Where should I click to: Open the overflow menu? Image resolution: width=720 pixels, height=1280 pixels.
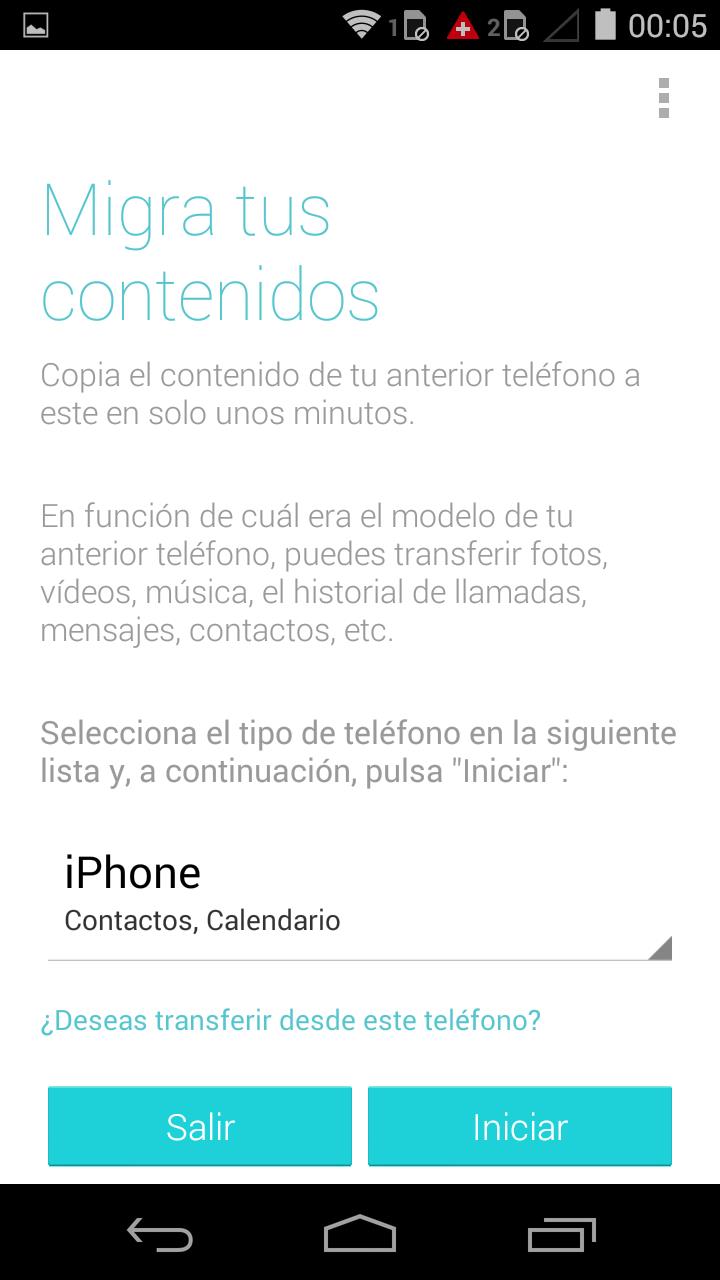tap(664, 98)
